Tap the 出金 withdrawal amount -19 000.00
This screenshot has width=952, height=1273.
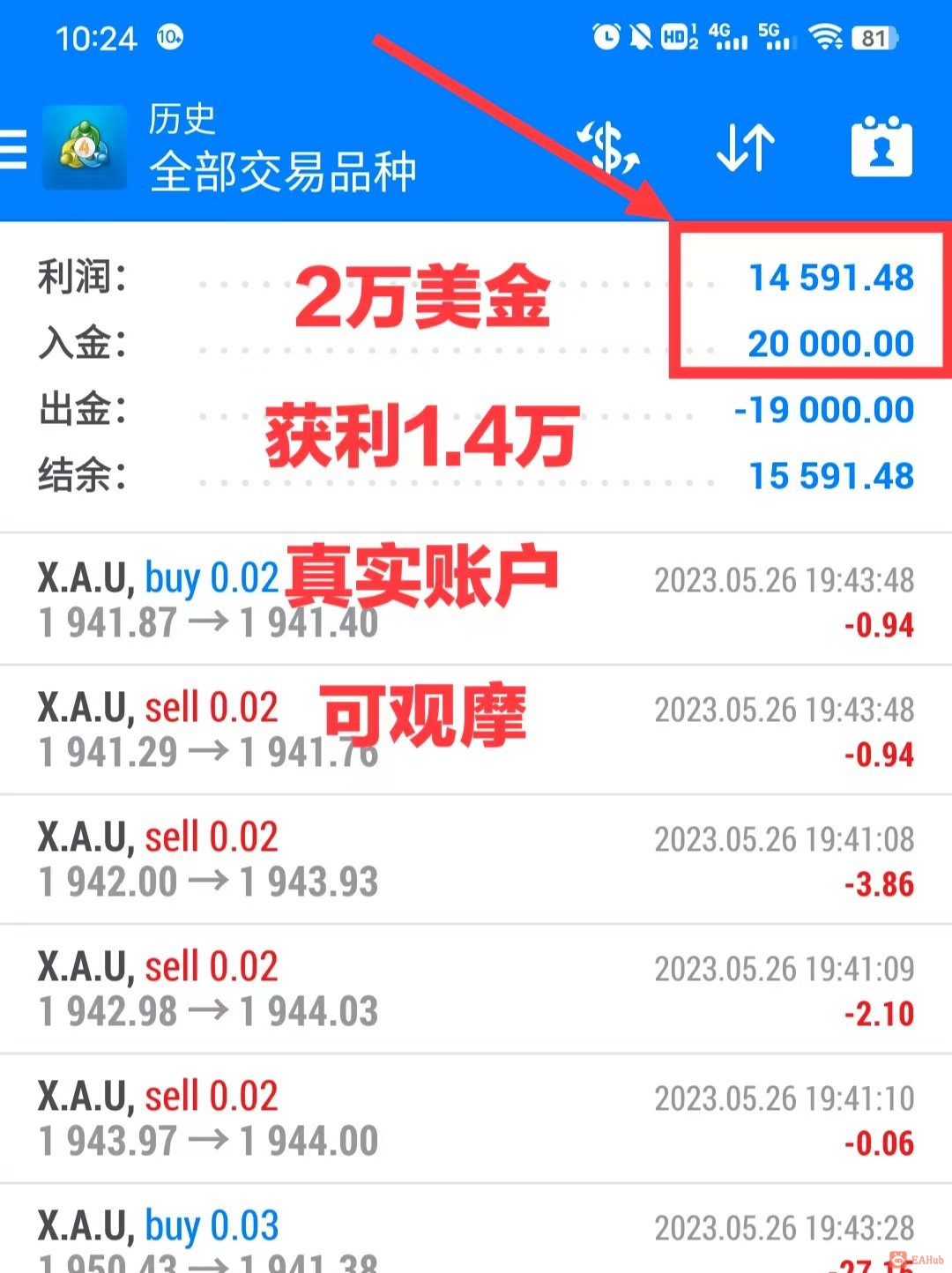pos(822,410)
